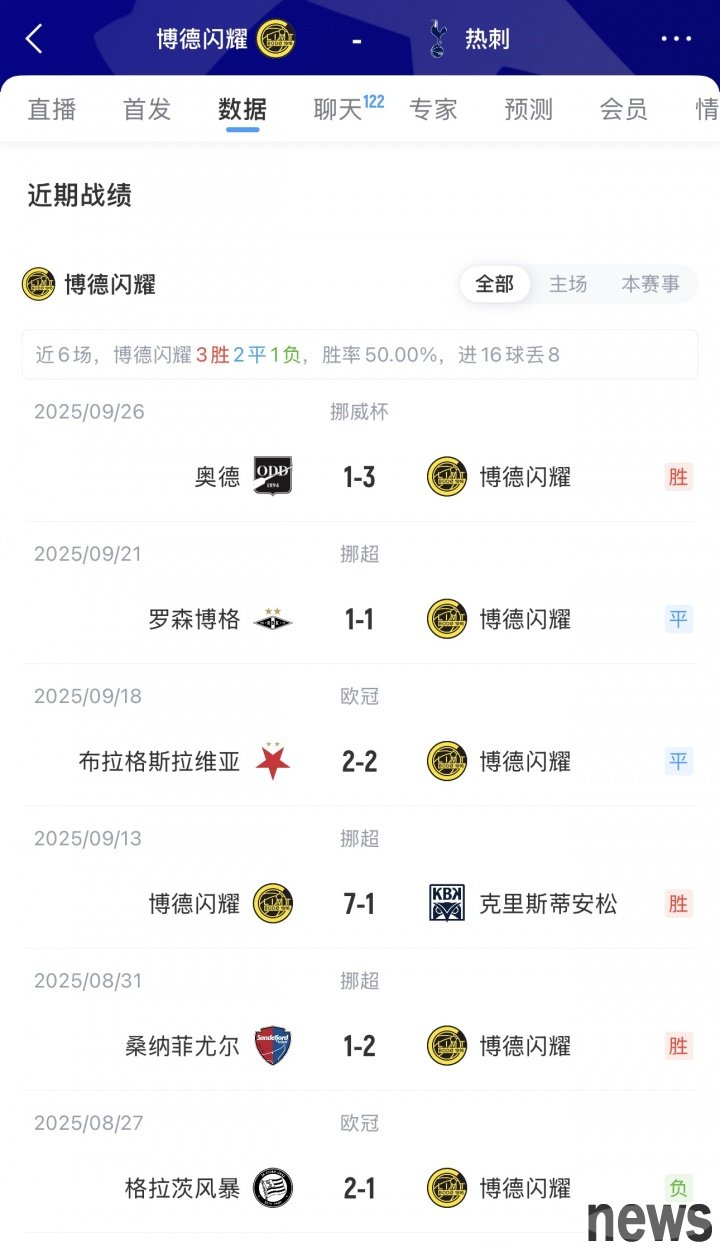View the 布拉格斯拉维亚 2-2 博德闪耀 match

(359, 762)
